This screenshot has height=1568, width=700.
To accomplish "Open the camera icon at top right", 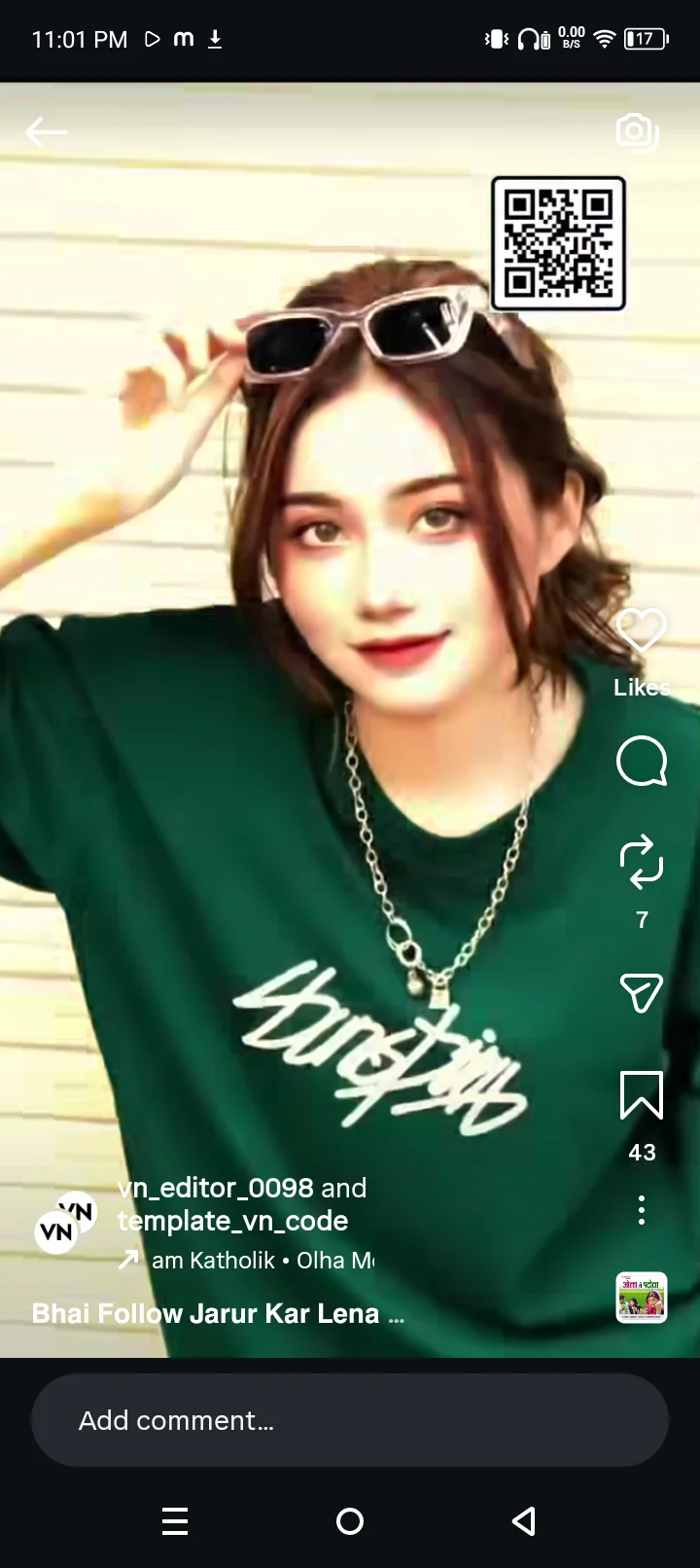I will pyautogui.click(x=637, y=131).
